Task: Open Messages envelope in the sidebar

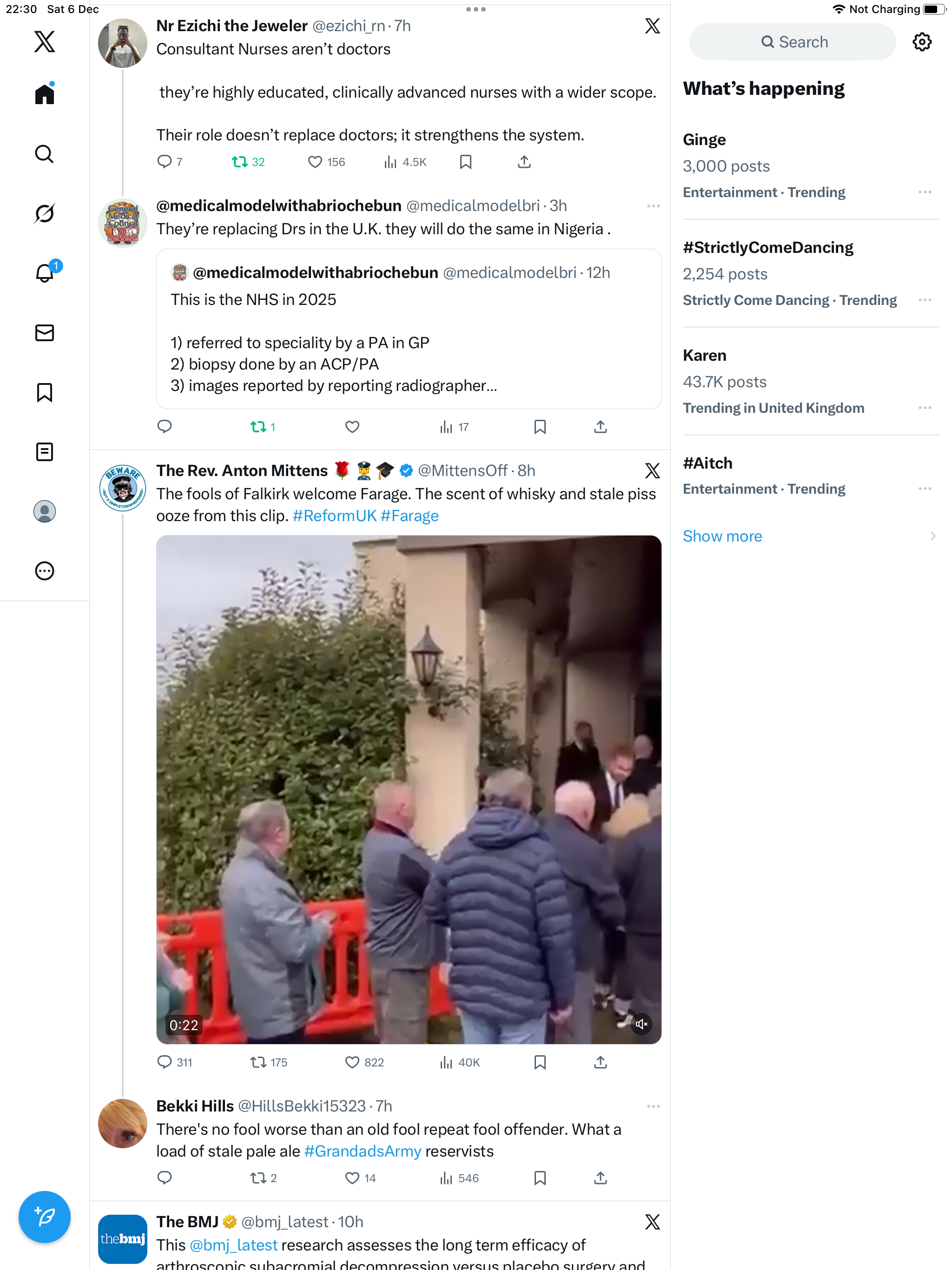Action: click(x=44, y=332)
